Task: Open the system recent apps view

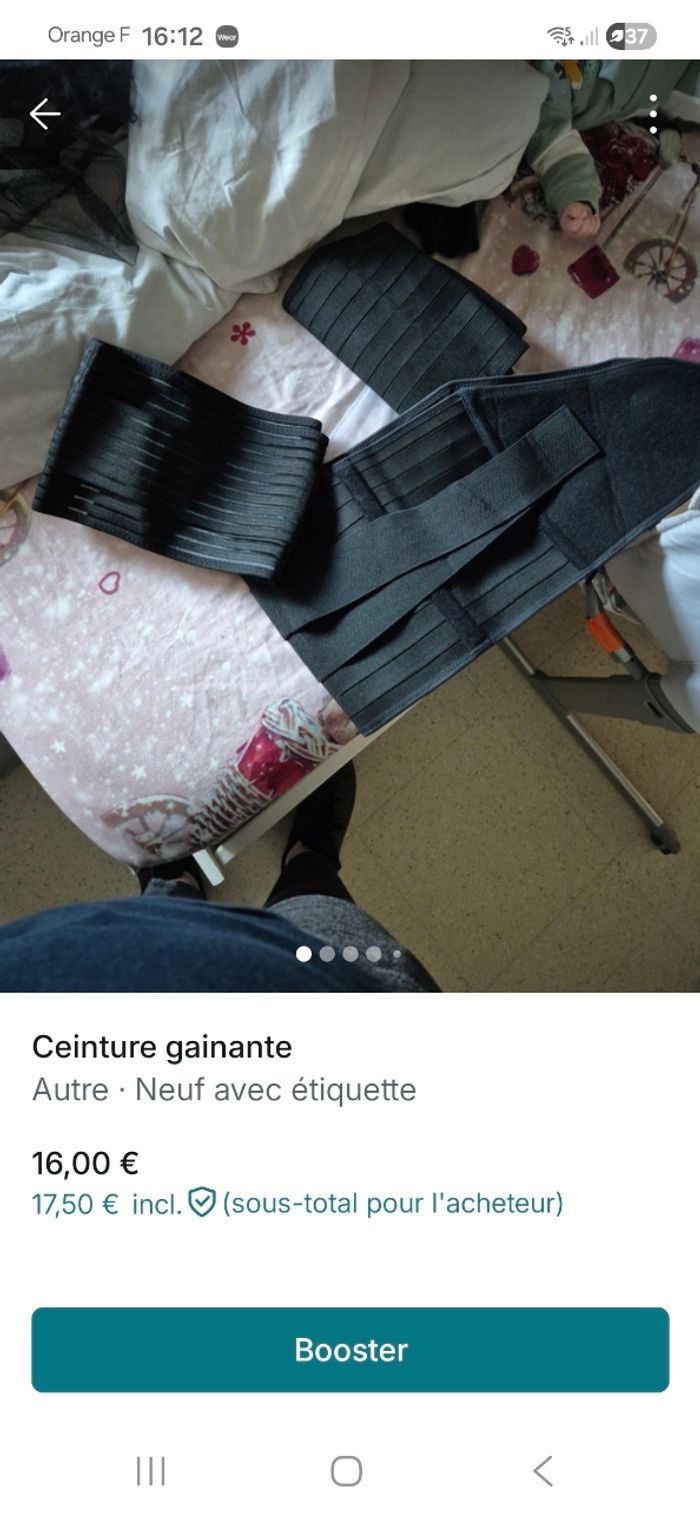Action: pyautogui.click(x=150, y=1471)
